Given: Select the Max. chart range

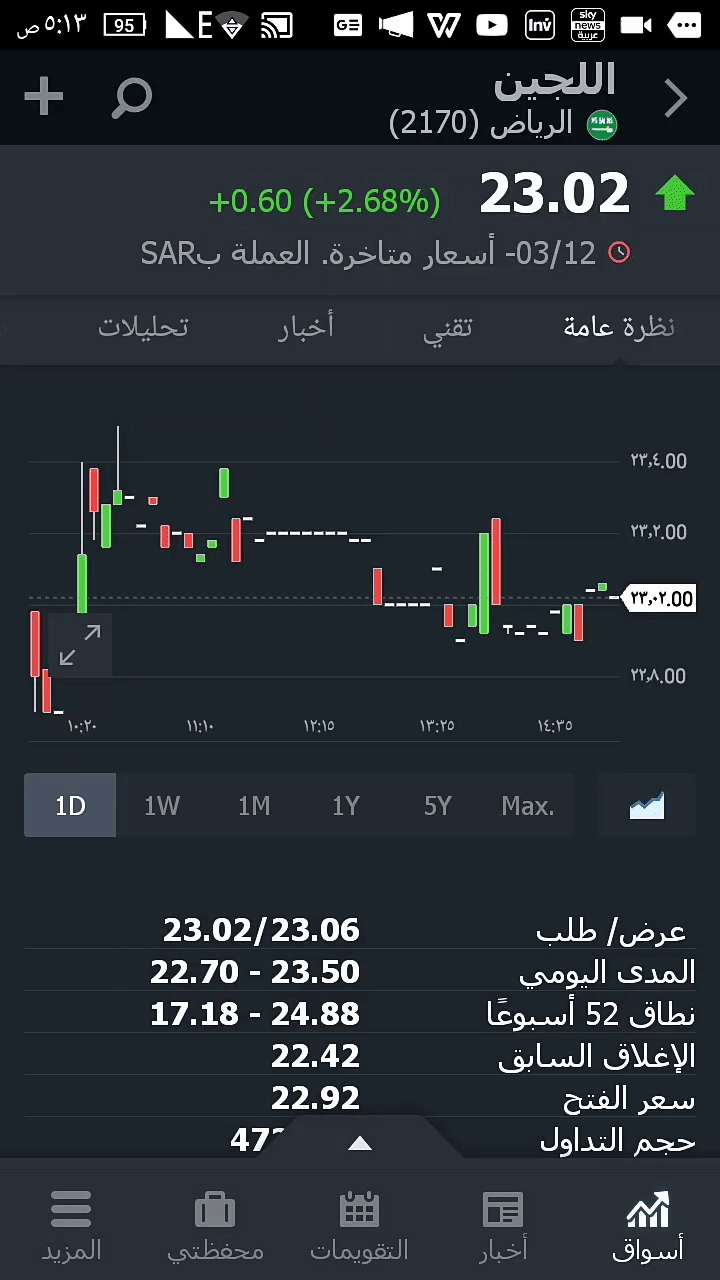Looking at the screenshot, I should coord(528,806).
